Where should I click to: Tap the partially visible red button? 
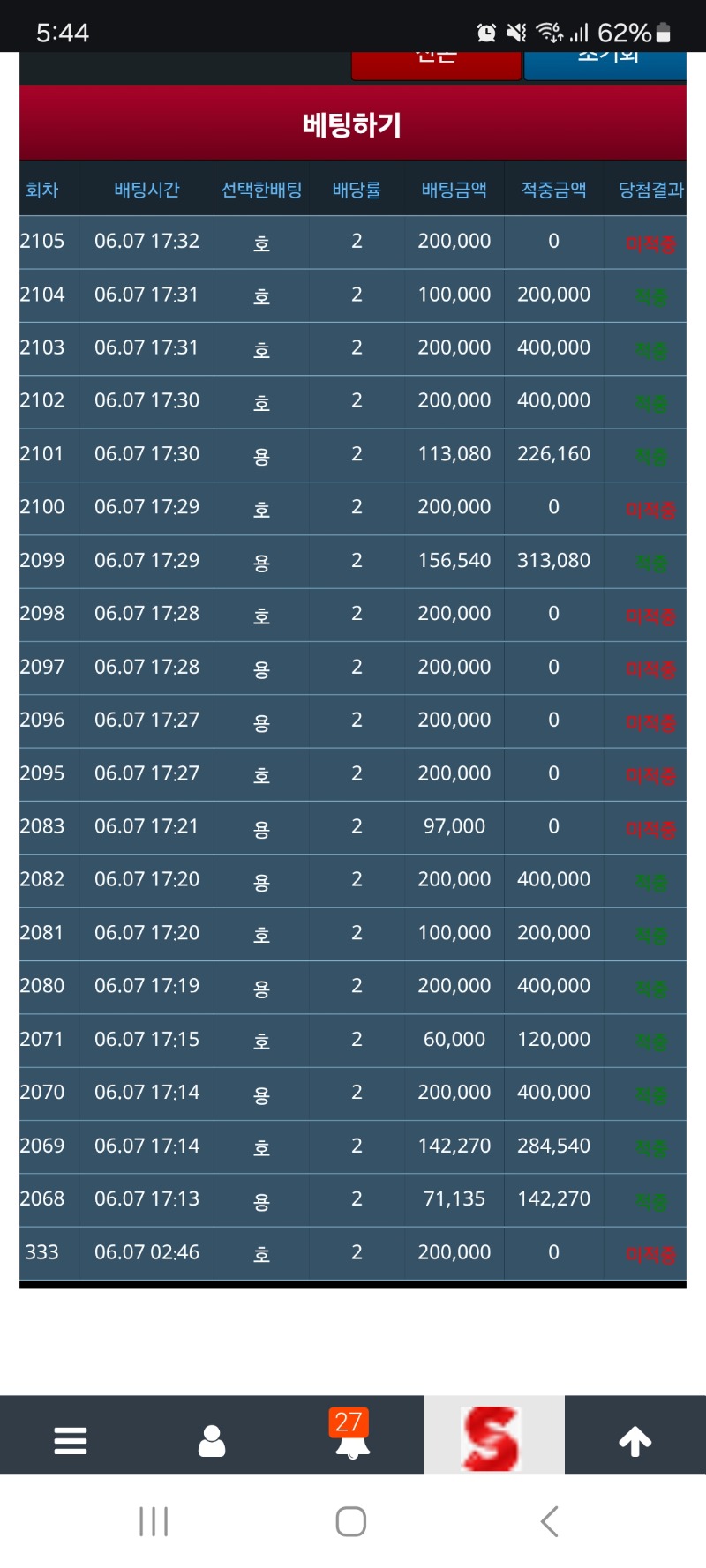436,65
